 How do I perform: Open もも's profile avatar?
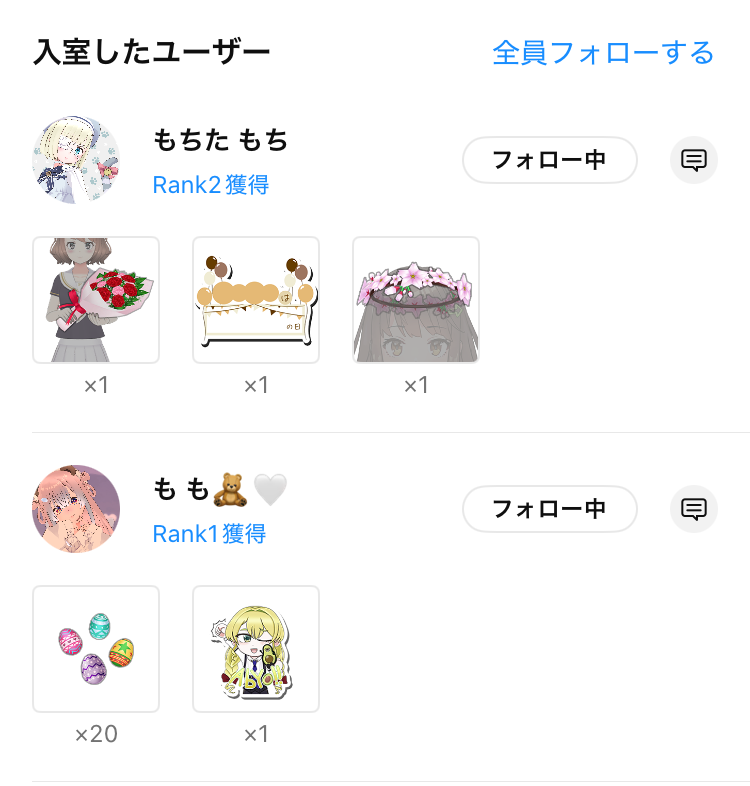76,509
